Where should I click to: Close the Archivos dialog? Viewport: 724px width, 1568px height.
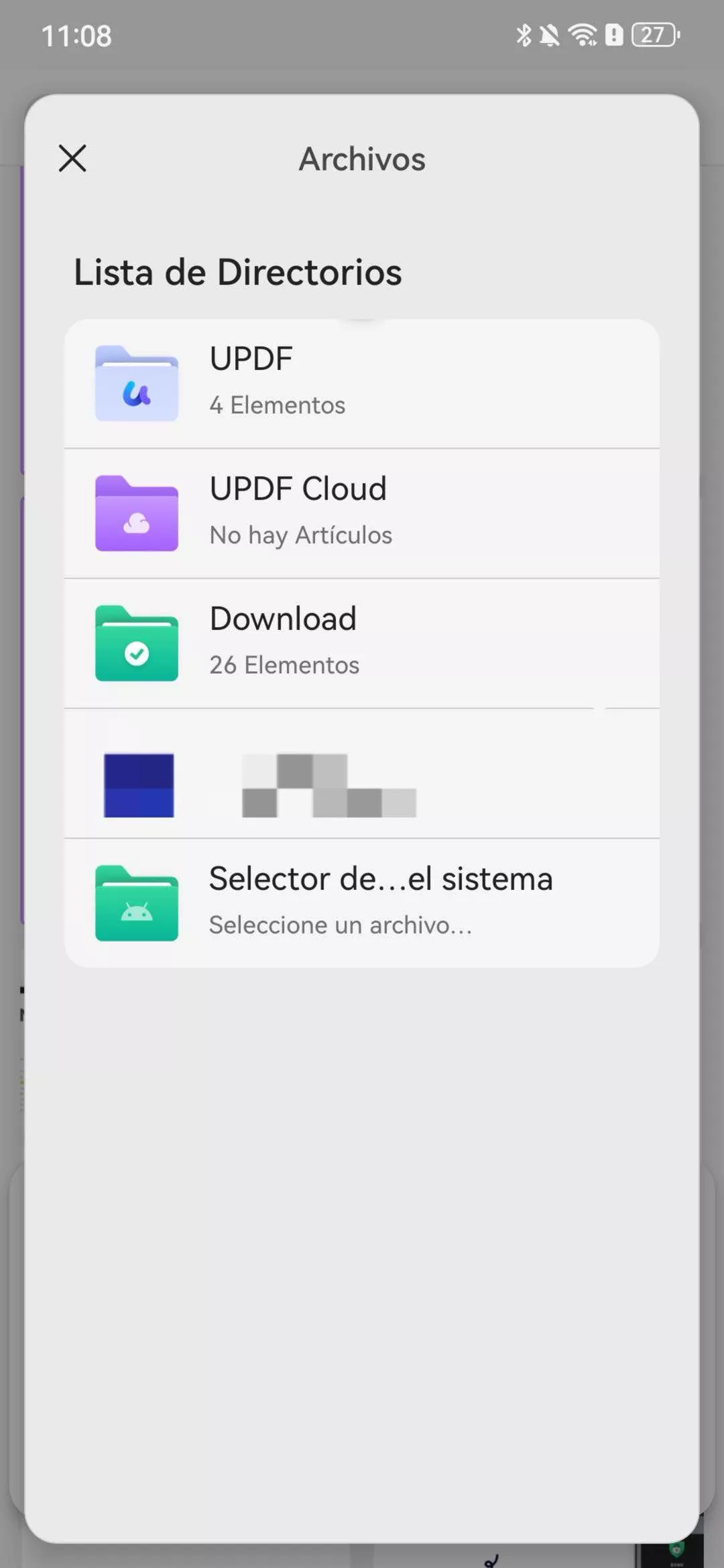coord(72,159)
